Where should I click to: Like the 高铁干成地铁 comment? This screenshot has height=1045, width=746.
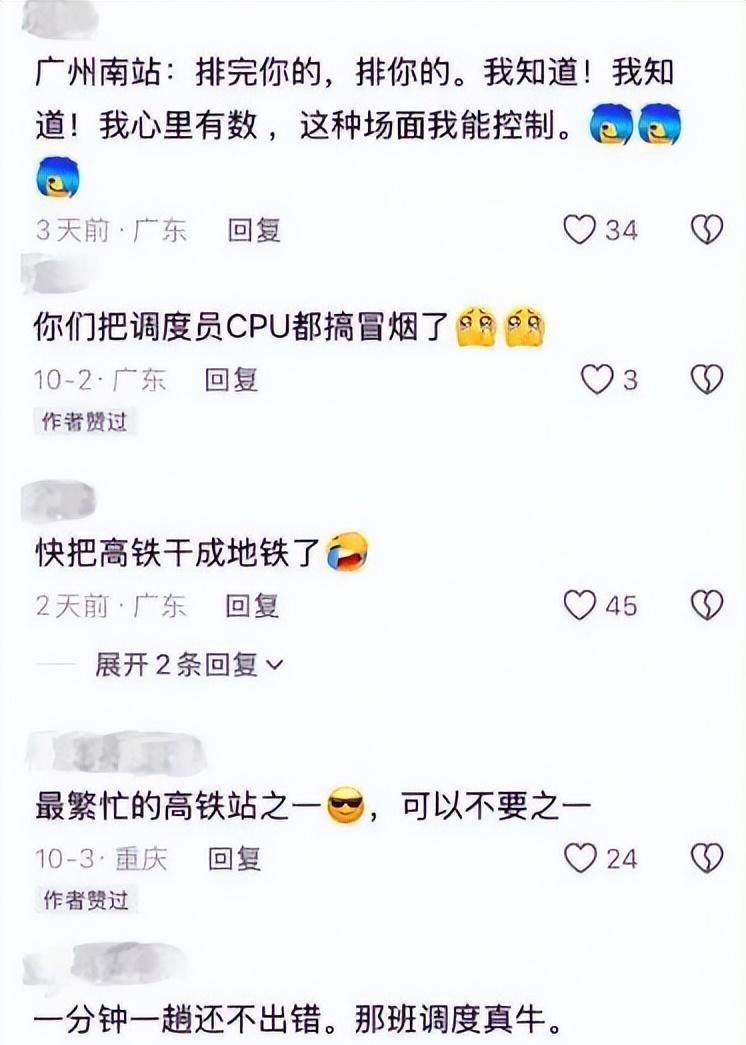580,605
